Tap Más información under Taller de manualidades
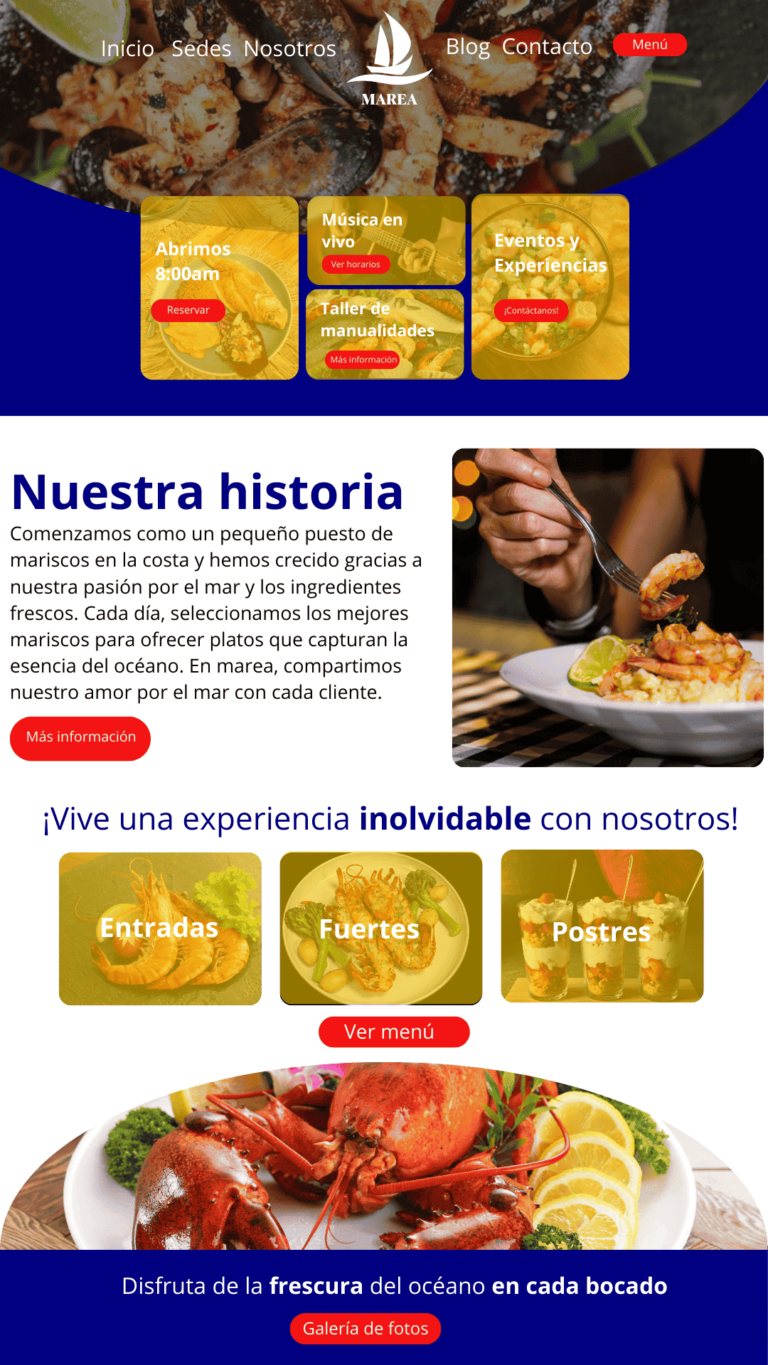The width and height of the screenshot is (768, 1365). 363,359
